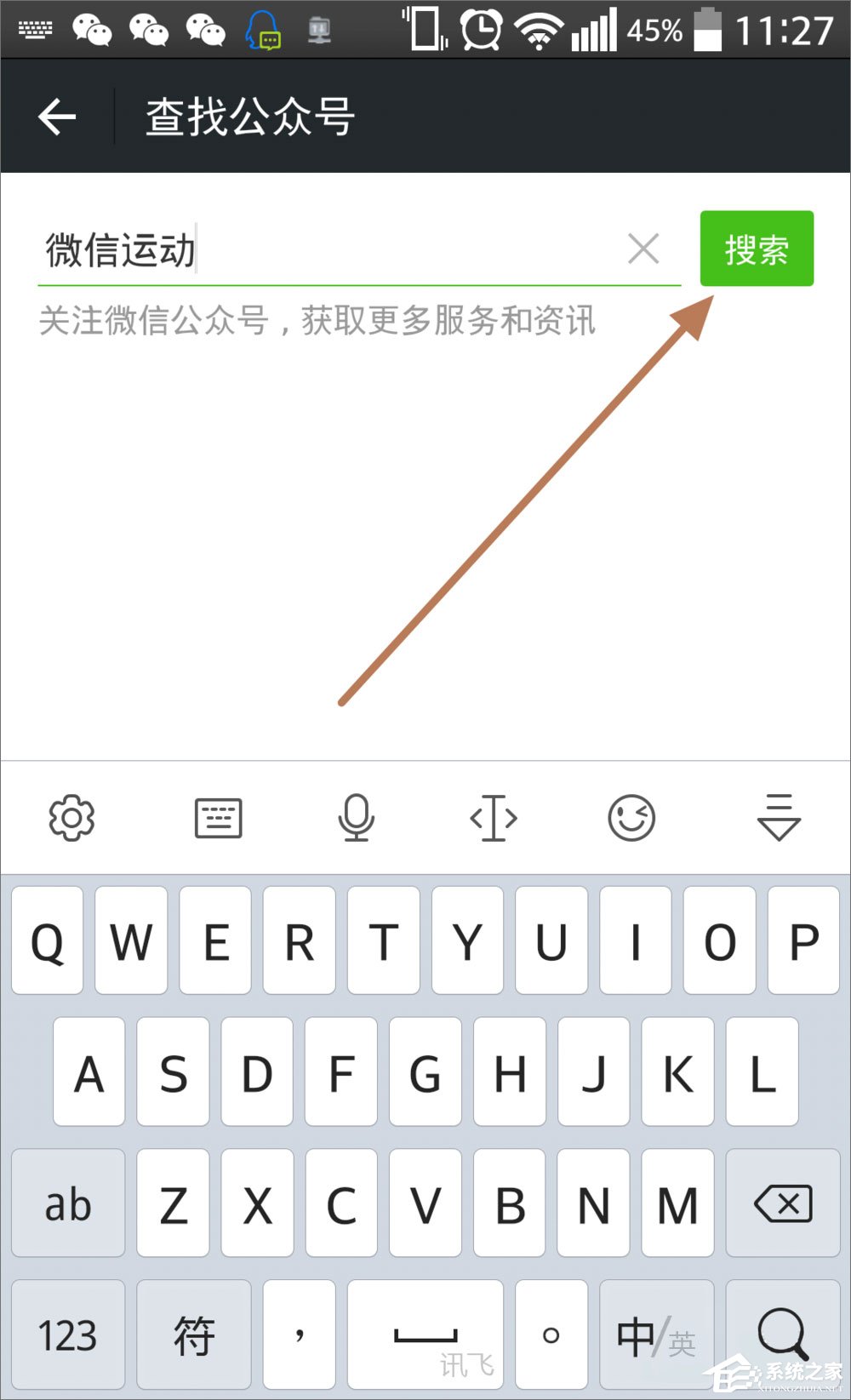The height and width of the screenshot is (1400, 851).
Task: Open the emoji panel icon
Action: click(x=630, y=818)
